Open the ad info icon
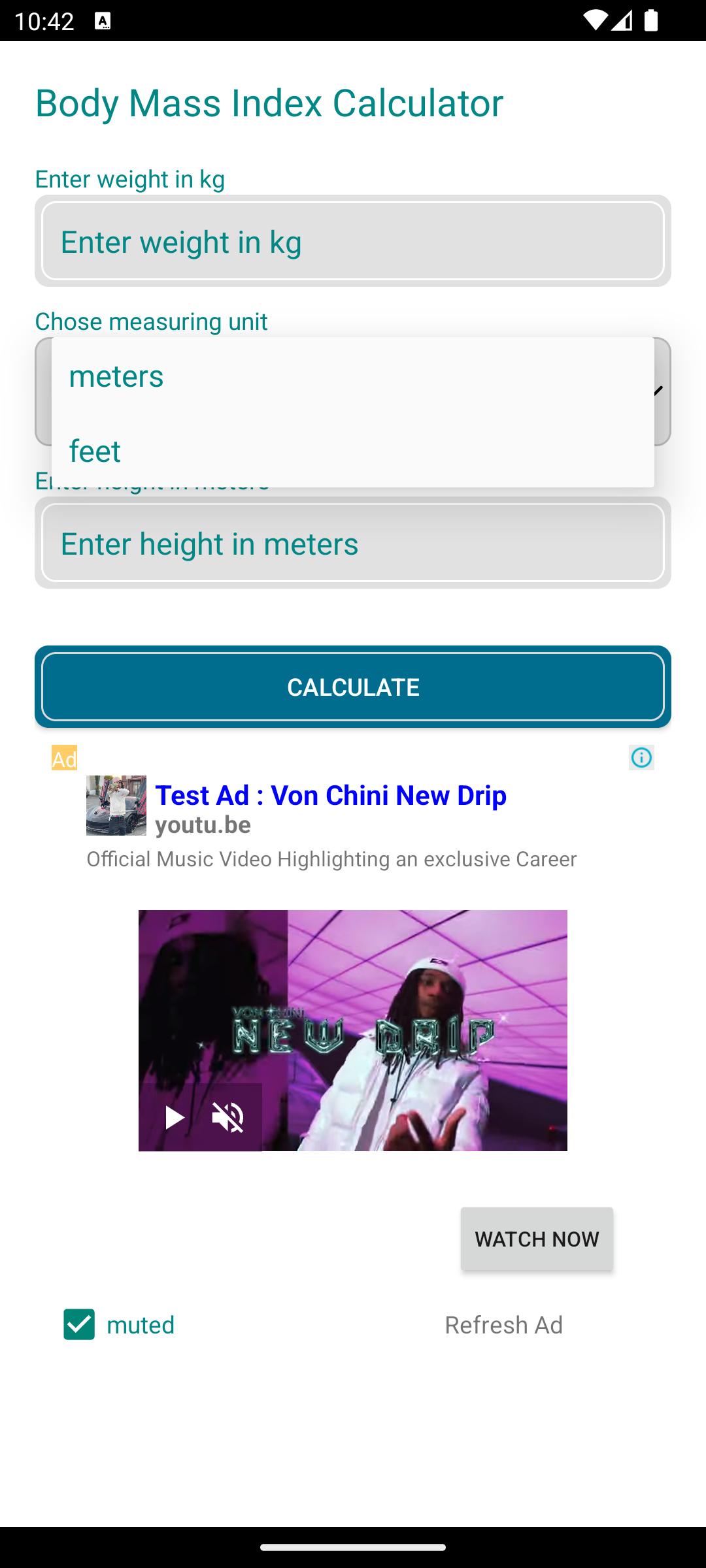Viewport: 706px width, 1568px height. click(641, 757)
